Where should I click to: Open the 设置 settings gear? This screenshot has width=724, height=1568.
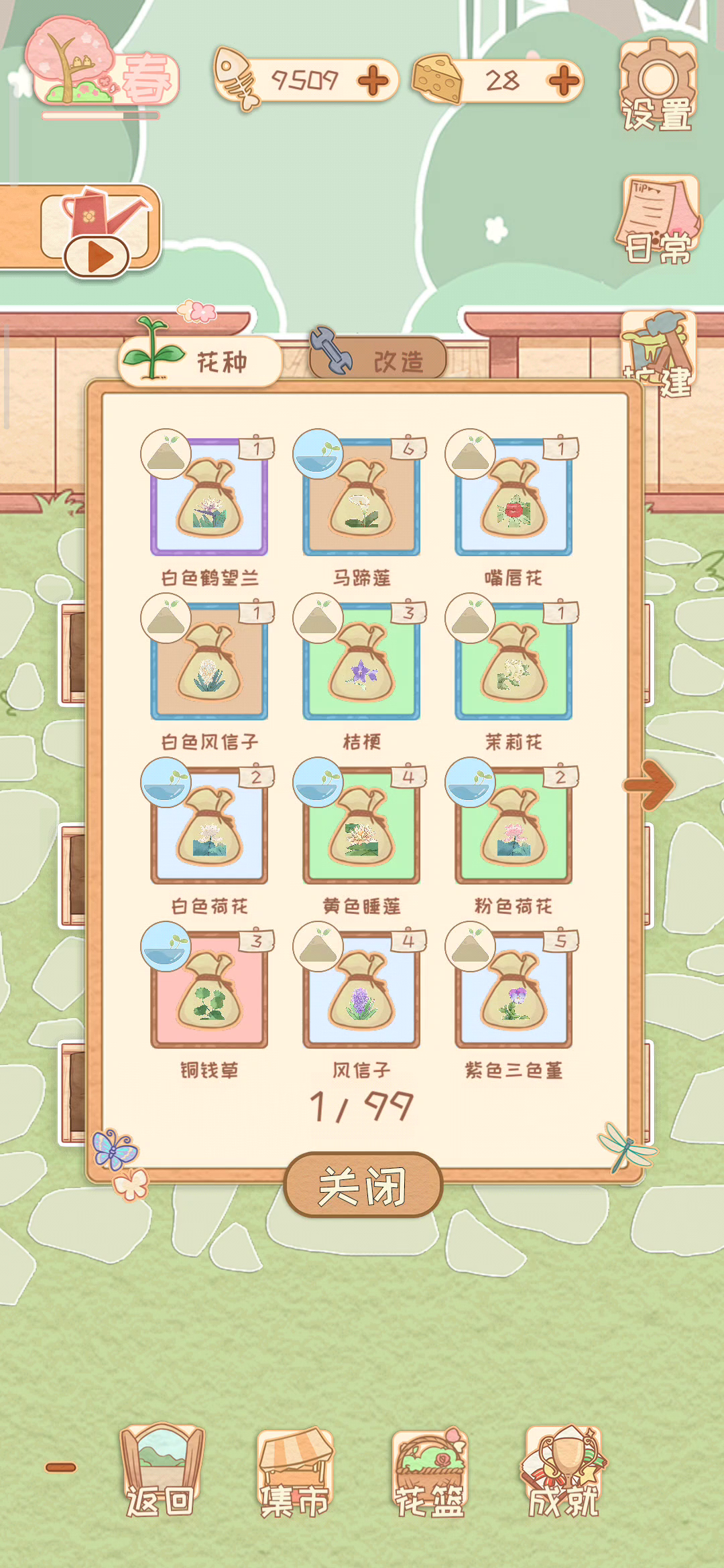(658, 85)
